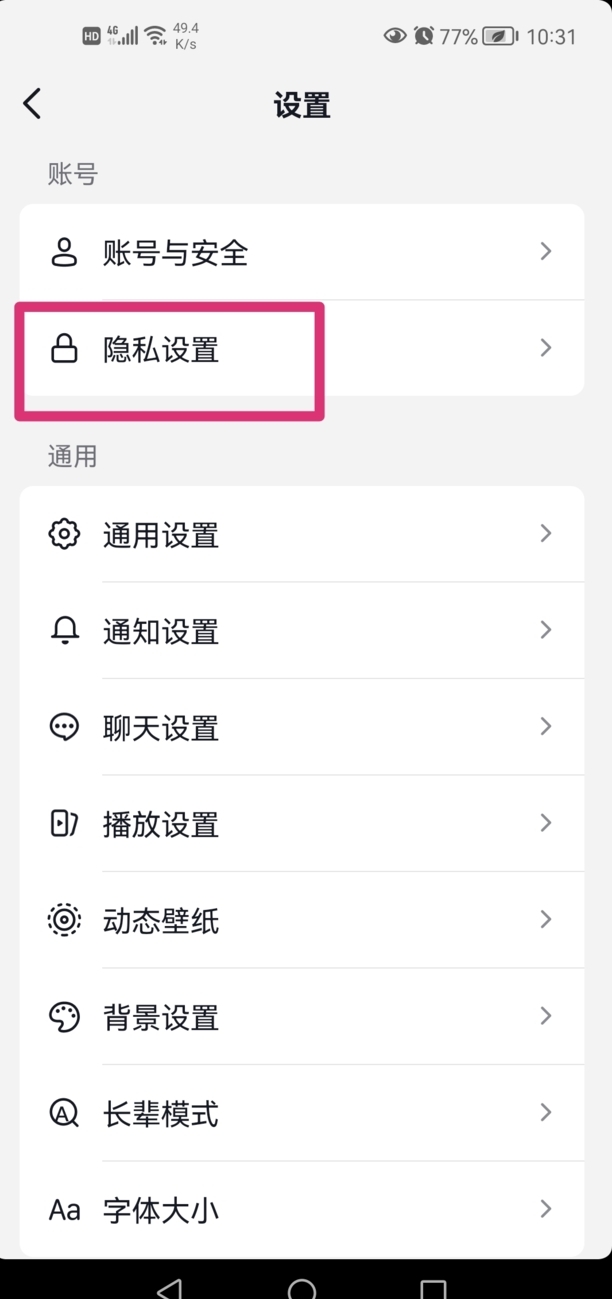Open 聊天设置 row

(x=300, y=727)
